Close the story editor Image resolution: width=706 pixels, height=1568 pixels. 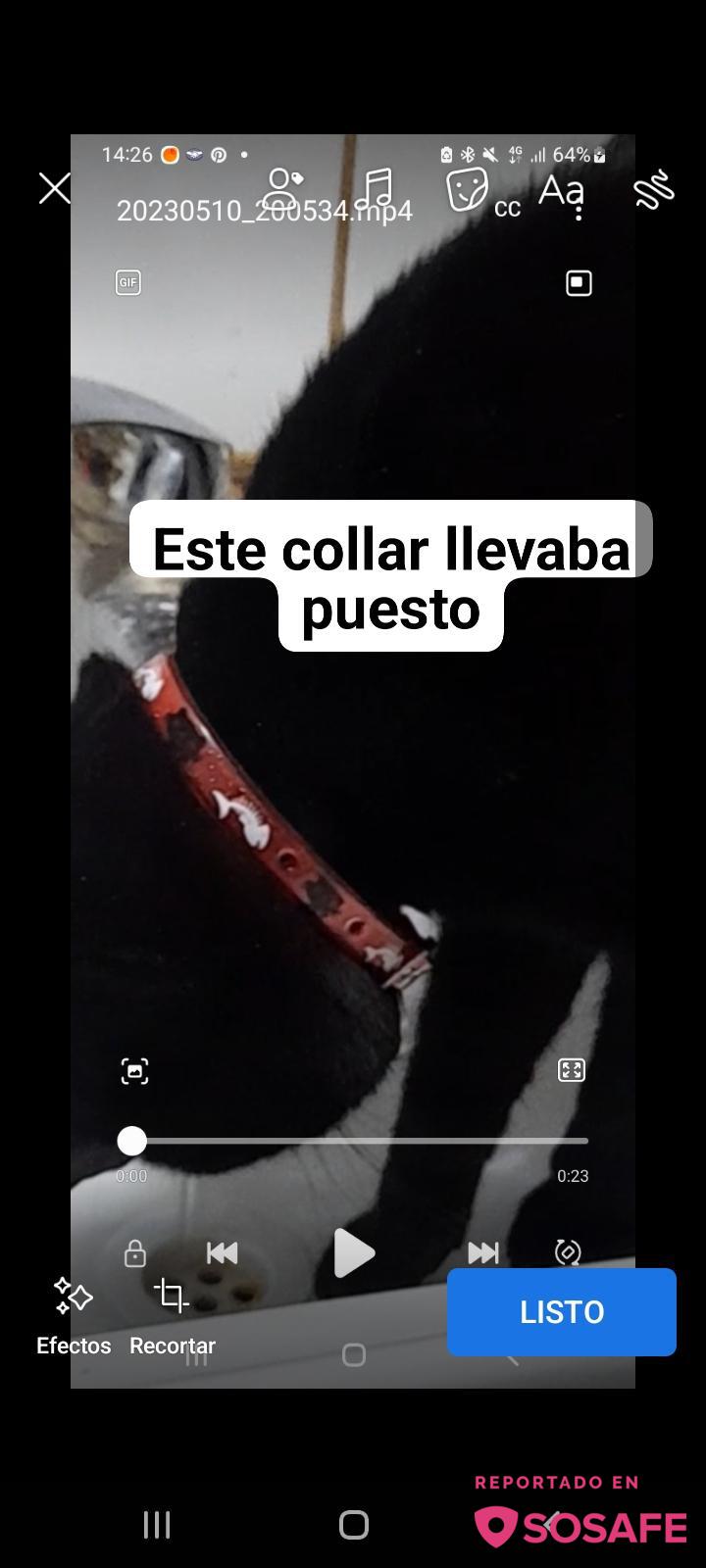[55, 188]
